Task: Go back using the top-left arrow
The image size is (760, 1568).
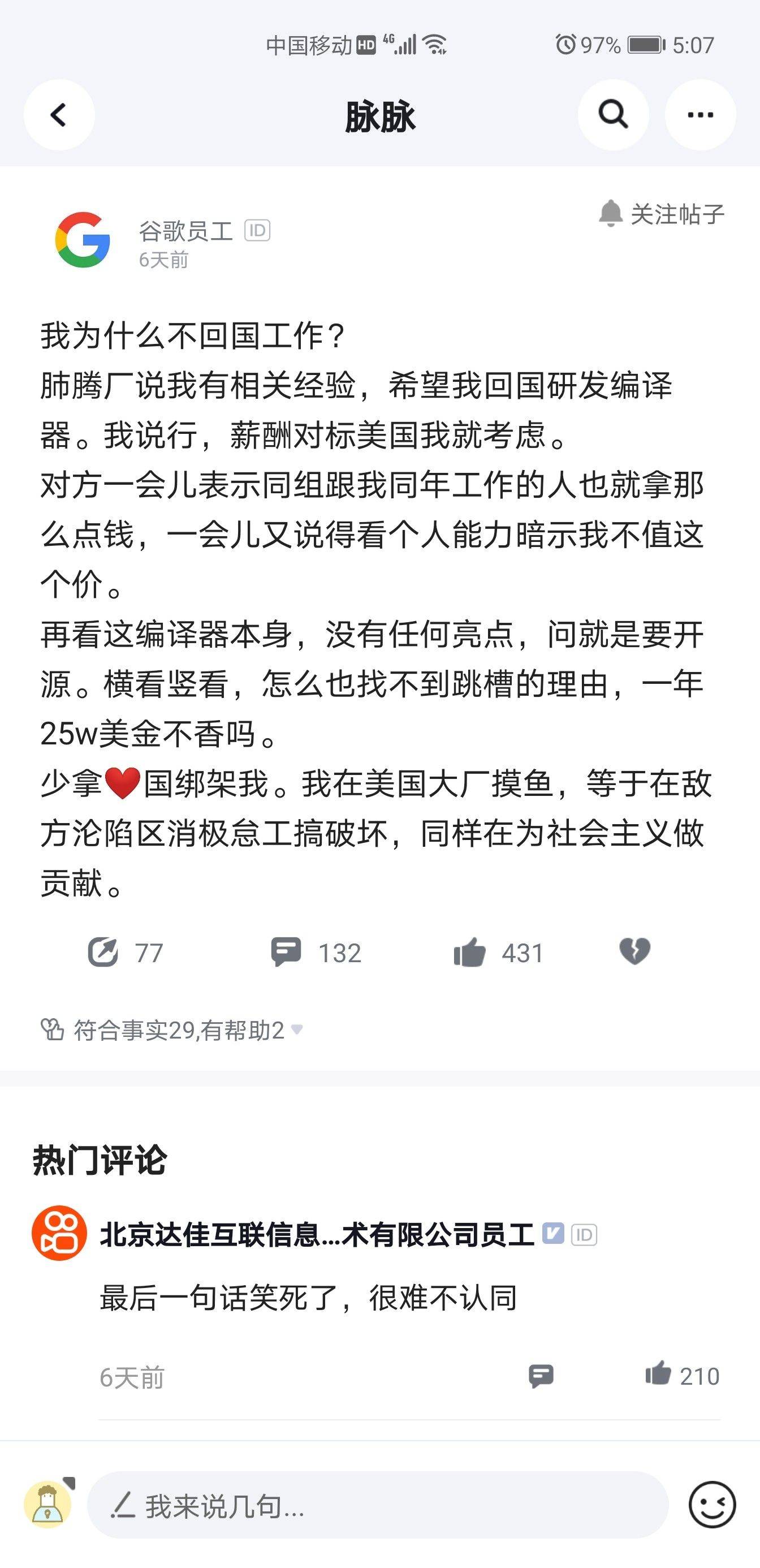Action: (59, 114)
